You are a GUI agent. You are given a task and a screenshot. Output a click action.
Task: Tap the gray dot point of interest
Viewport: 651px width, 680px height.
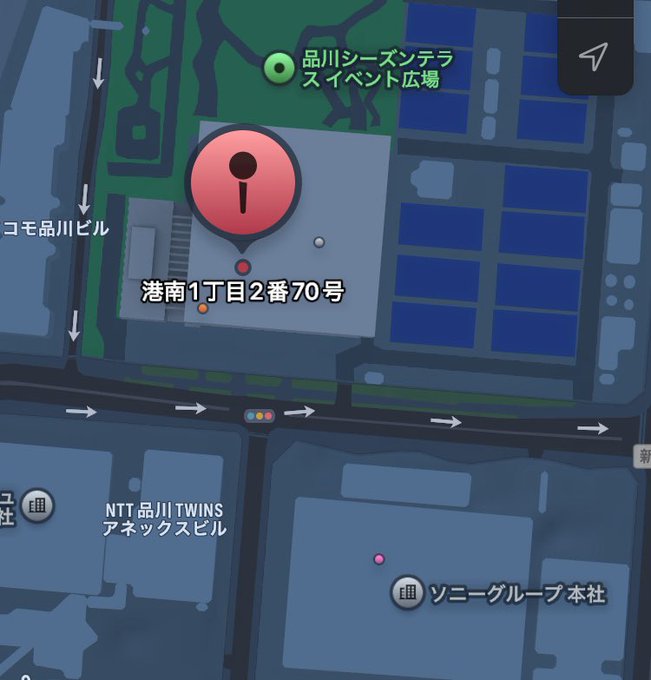319,242
